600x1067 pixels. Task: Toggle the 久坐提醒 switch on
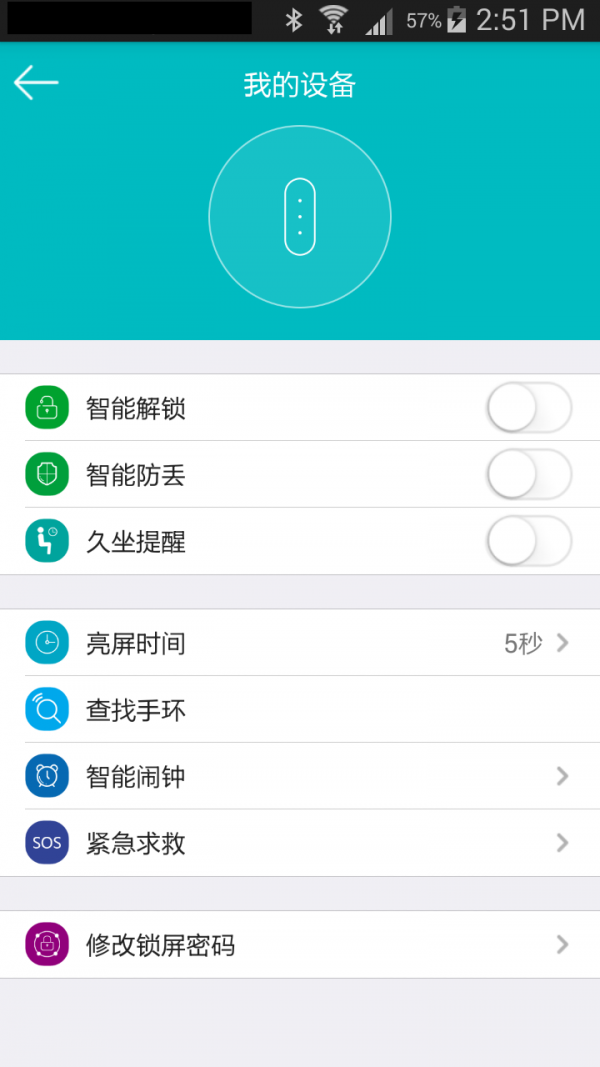[x=528, y=542]
